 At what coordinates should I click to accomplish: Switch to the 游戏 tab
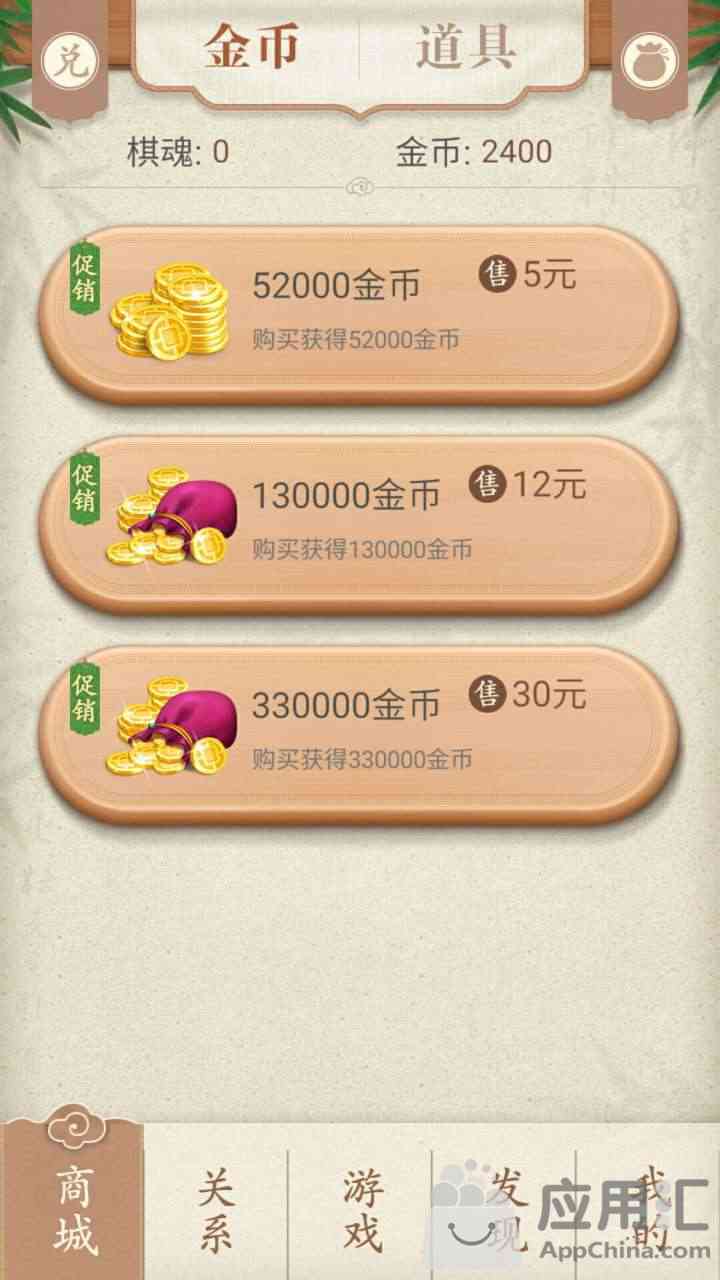tap(362, 1211)
